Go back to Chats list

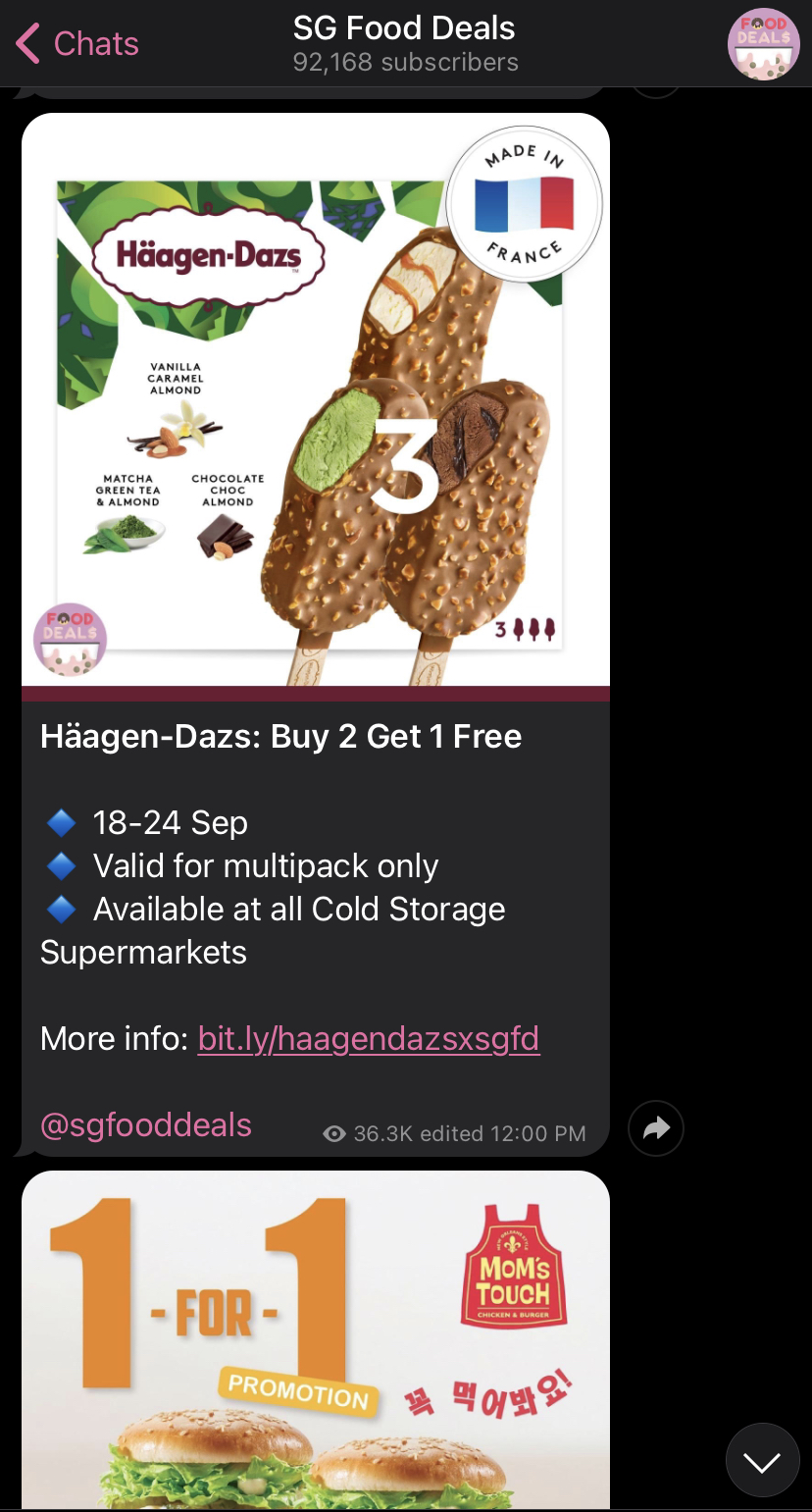76,44
